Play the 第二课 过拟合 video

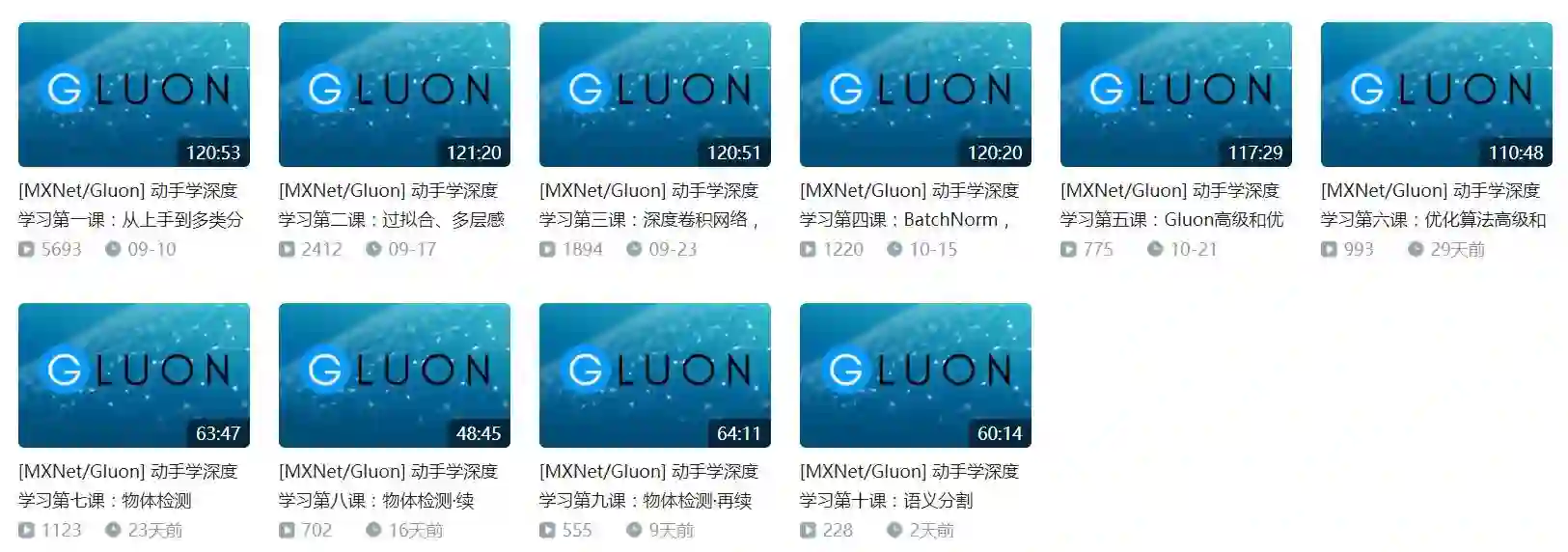394,95
